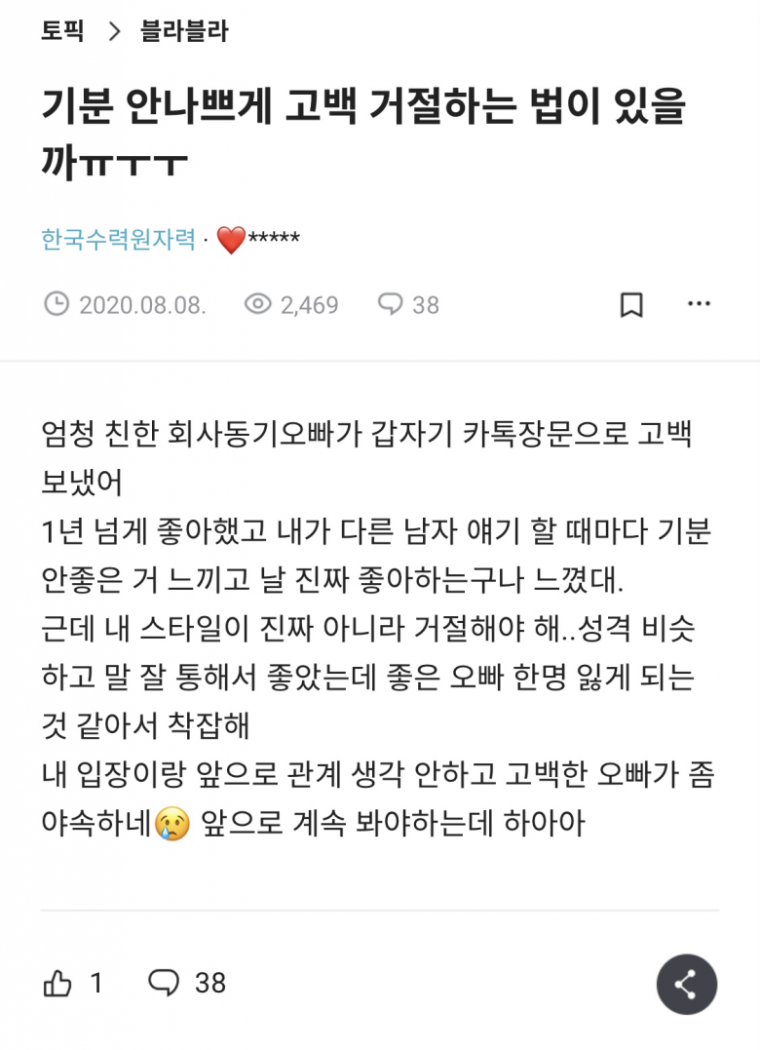The height and width of the screenshot is (1050, 760).
Task: Bookmark this post using the bookmark icon
Action: click(x=631, y=303)
